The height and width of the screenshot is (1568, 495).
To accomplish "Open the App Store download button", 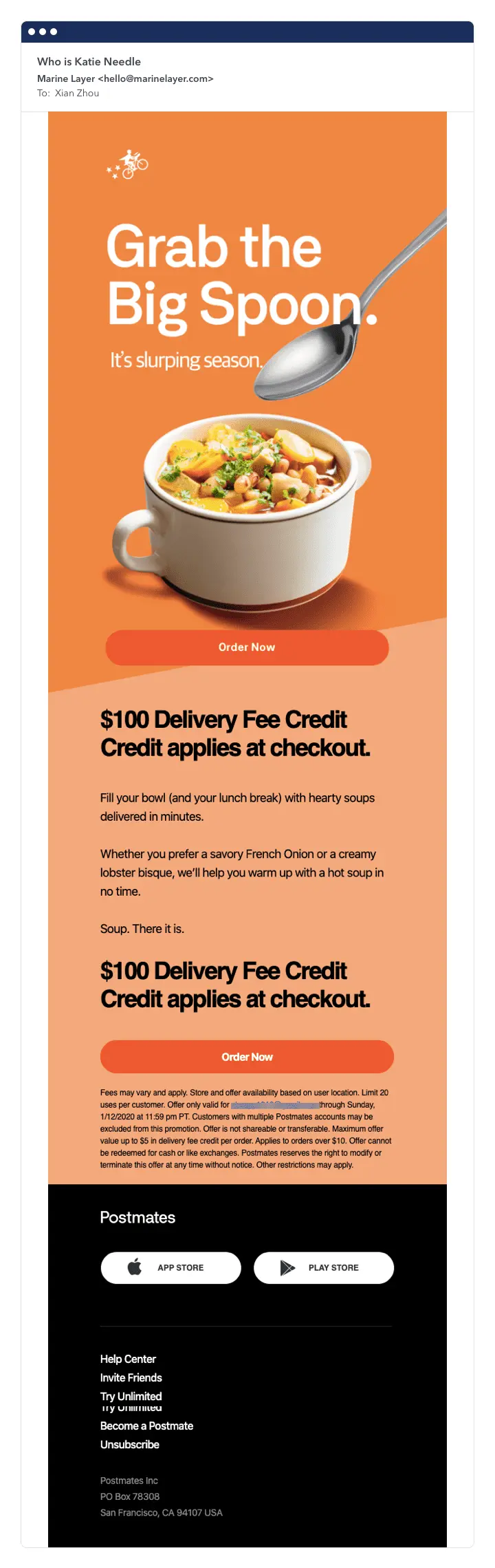I will (170, 1267).
